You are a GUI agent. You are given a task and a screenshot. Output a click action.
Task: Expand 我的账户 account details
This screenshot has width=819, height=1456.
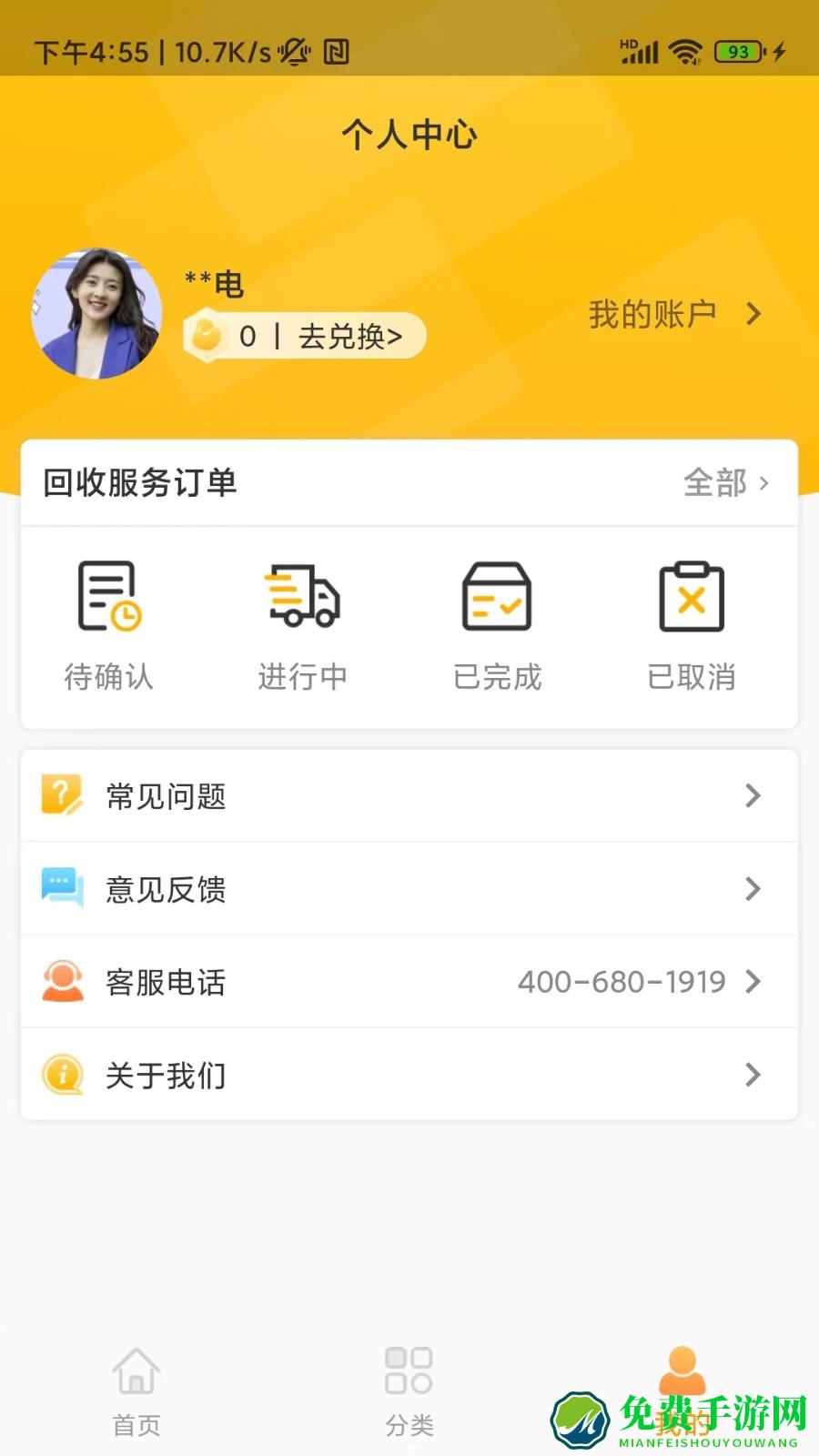coord(673,313)
